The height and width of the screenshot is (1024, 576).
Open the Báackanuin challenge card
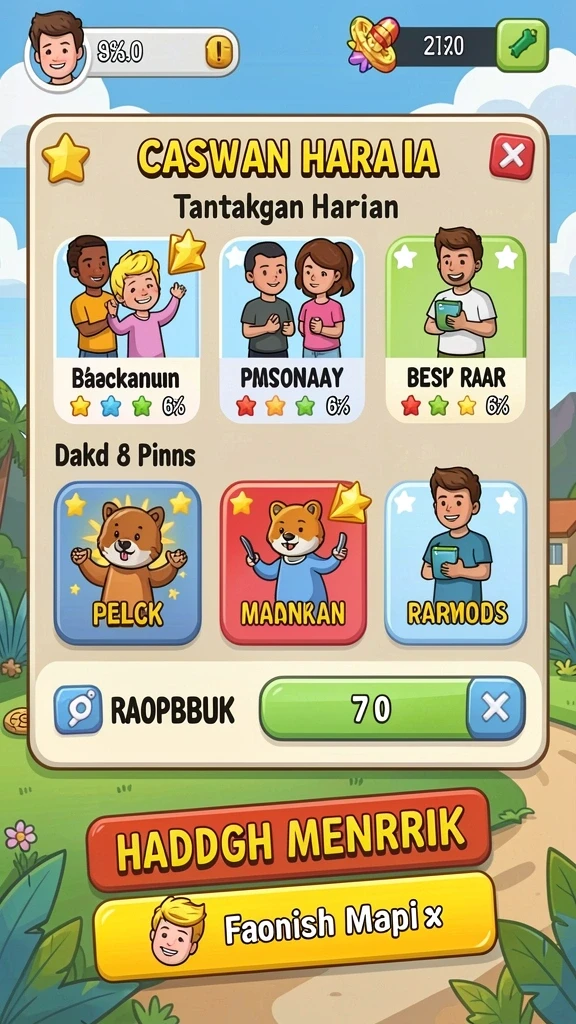[127, 330]
